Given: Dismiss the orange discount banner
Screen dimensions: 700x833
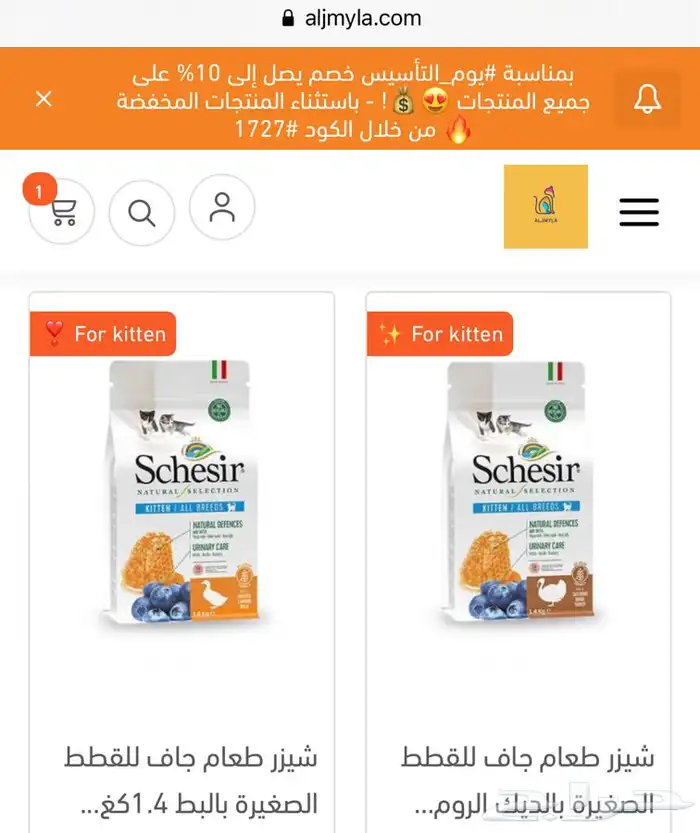Looking at the screenshot, I should [x=44, y=99].
